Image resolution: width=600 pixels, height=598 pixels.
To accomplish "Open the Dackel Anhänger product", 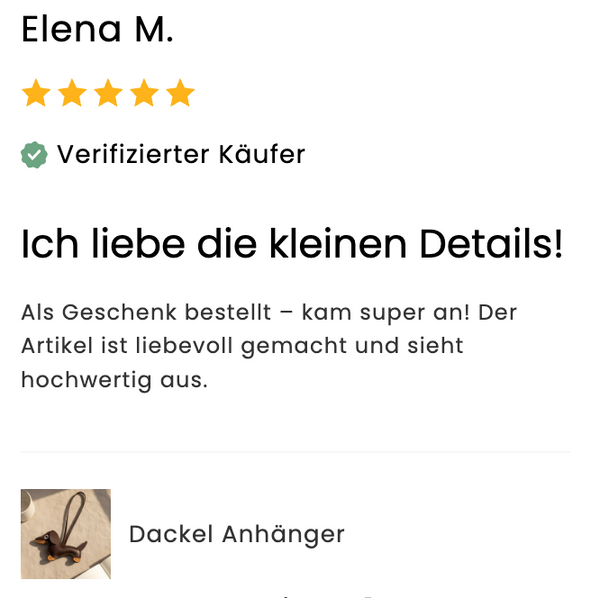I will (236, 534).
